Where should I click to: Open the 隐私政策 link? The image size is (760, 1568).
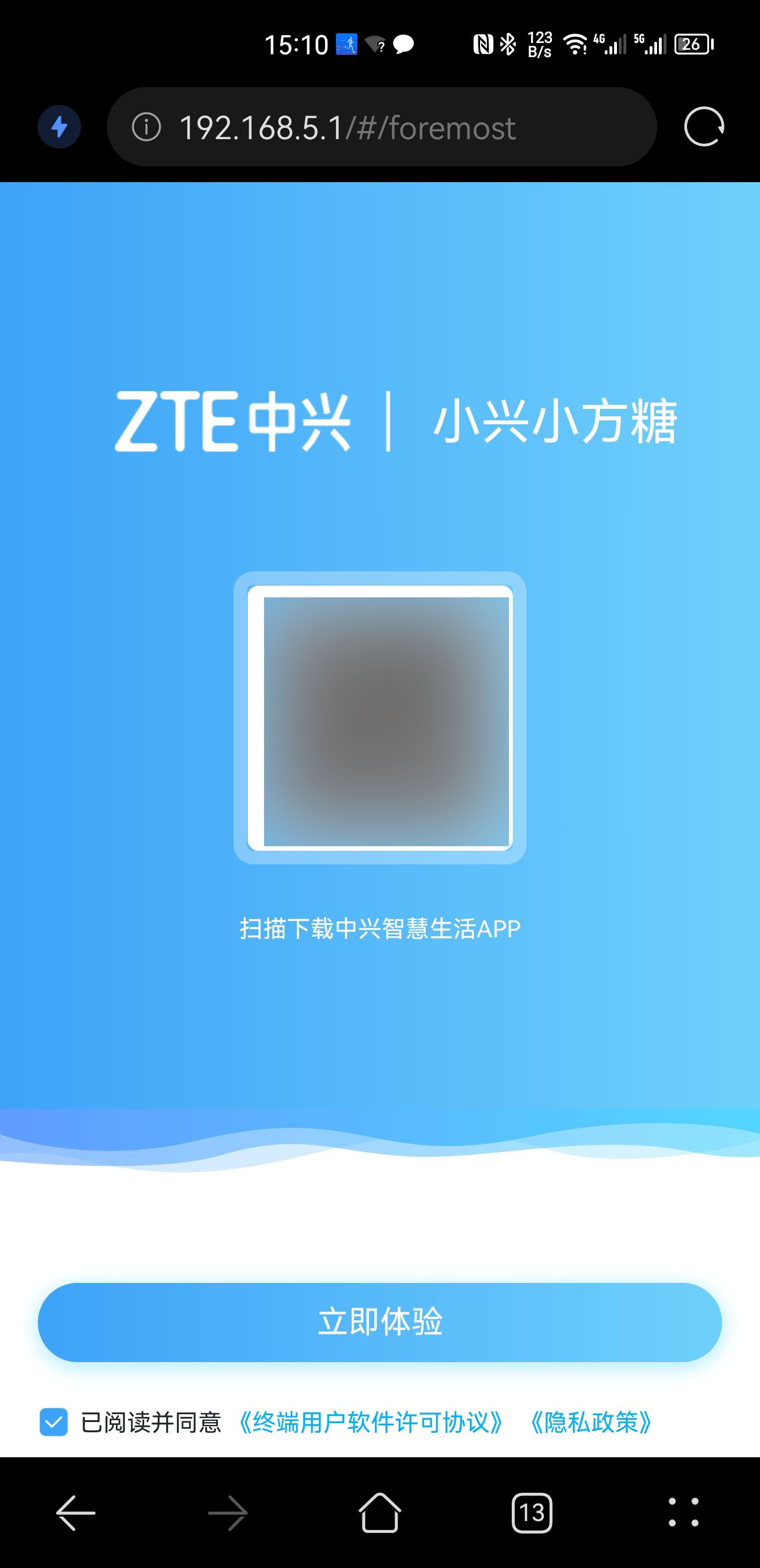click(x=591, y=1423)
